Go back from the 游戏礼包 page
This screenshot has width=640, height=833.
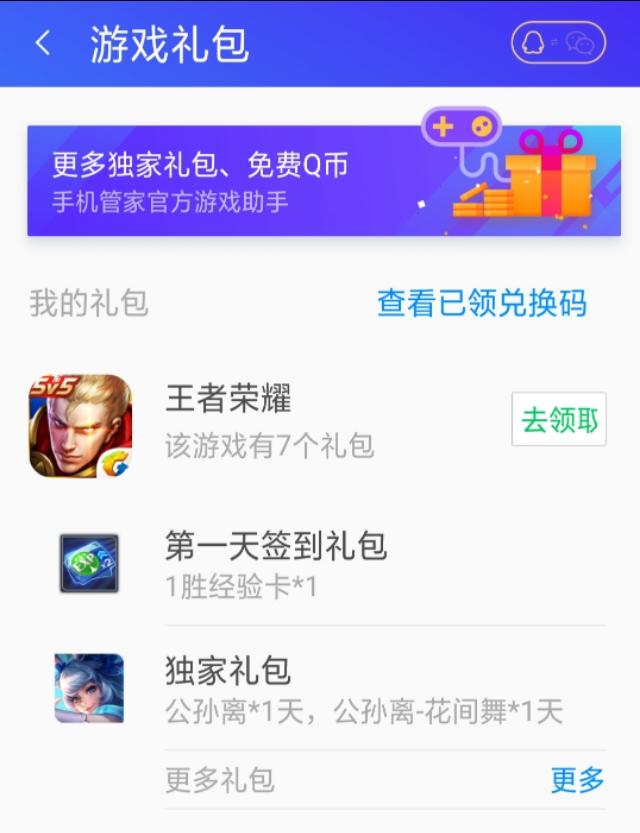point(42,44)
